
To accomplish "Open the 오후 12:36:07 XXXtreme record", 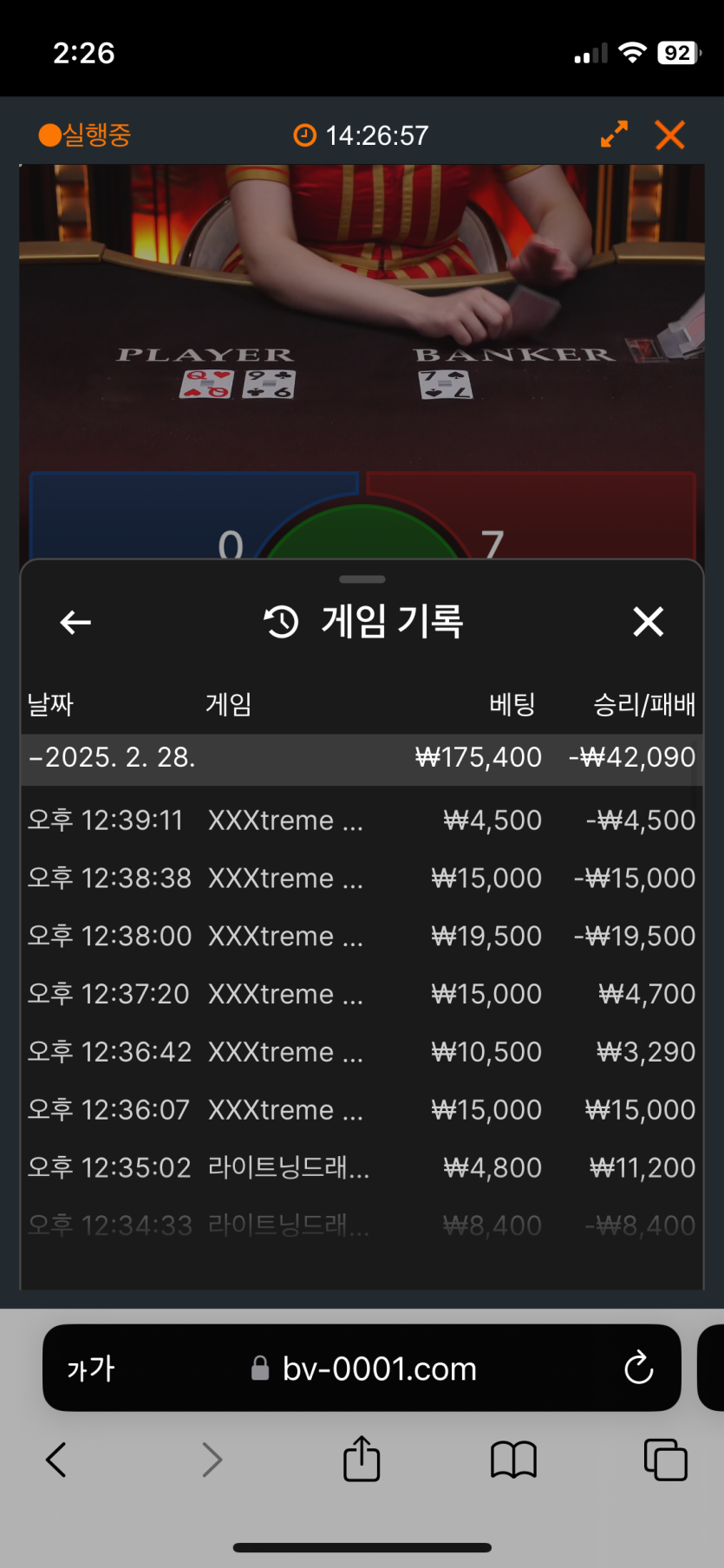I will (361, 1110).
